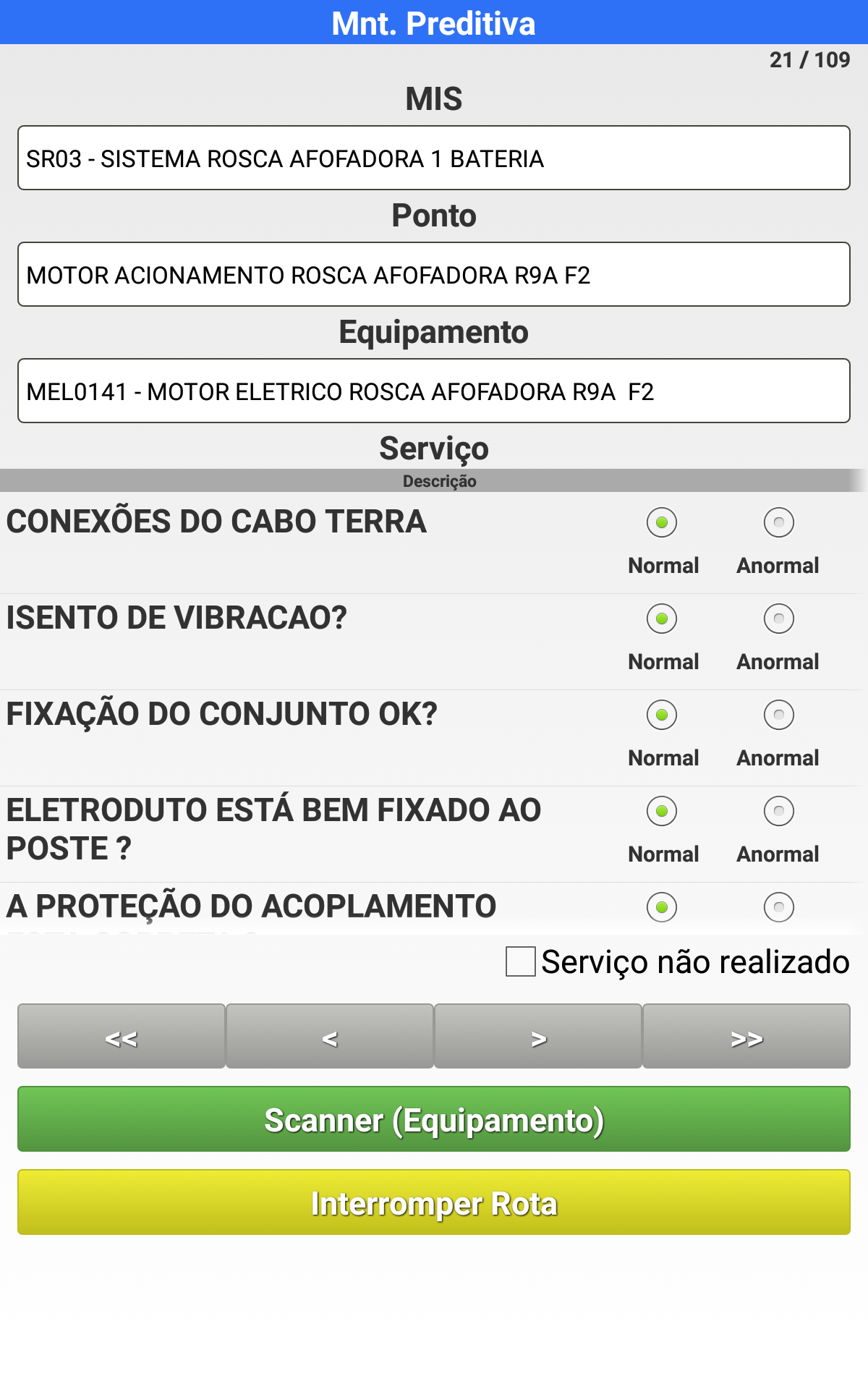Screen dimensions: 868x1389
Task: Tap the Equipamento field MEL0141
Action: tap(434, 391)
